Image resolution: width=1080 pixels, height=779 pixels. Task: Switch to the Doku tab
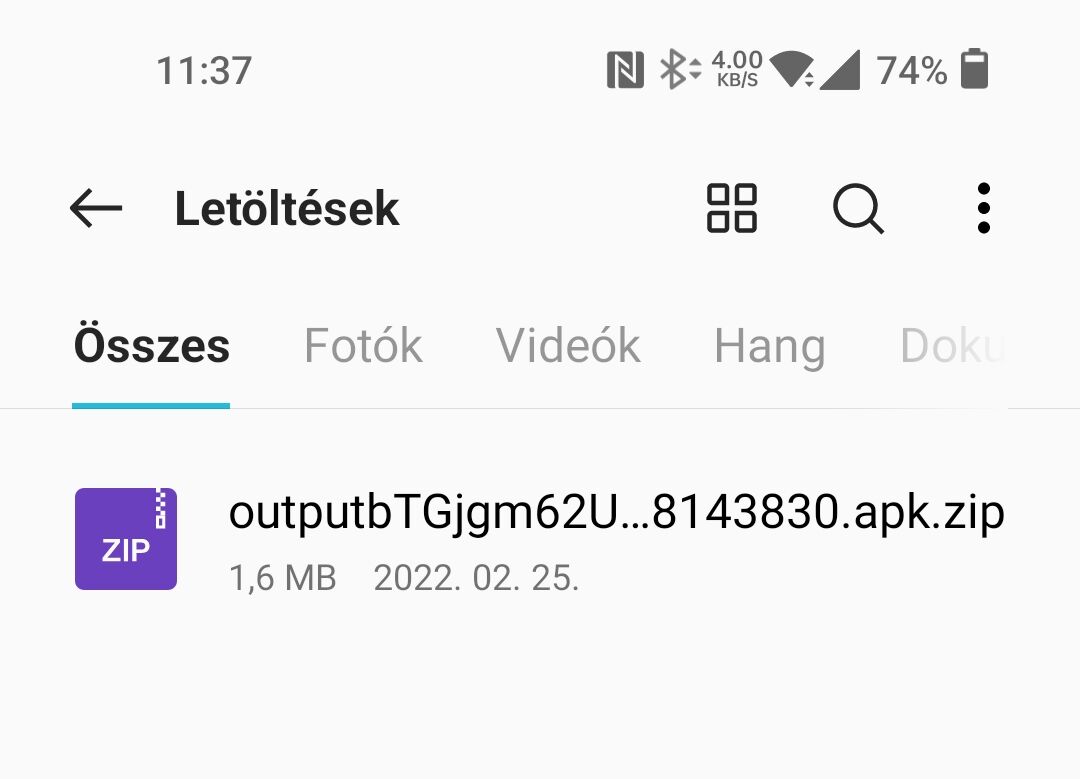point(950,347)
